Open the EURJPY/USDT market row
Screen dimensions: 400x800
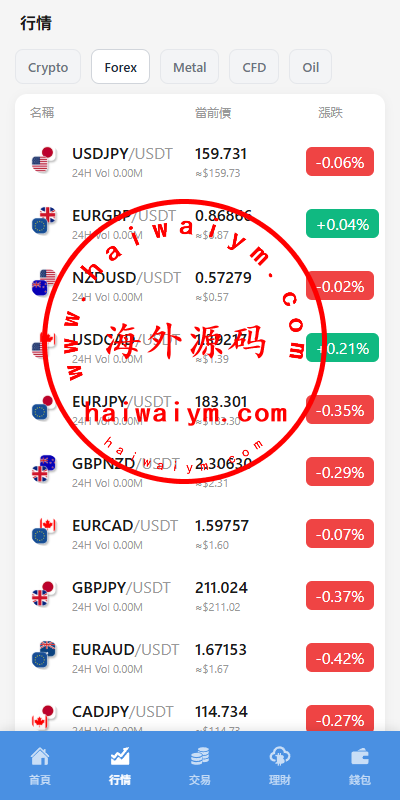click(x=200, y=410)
